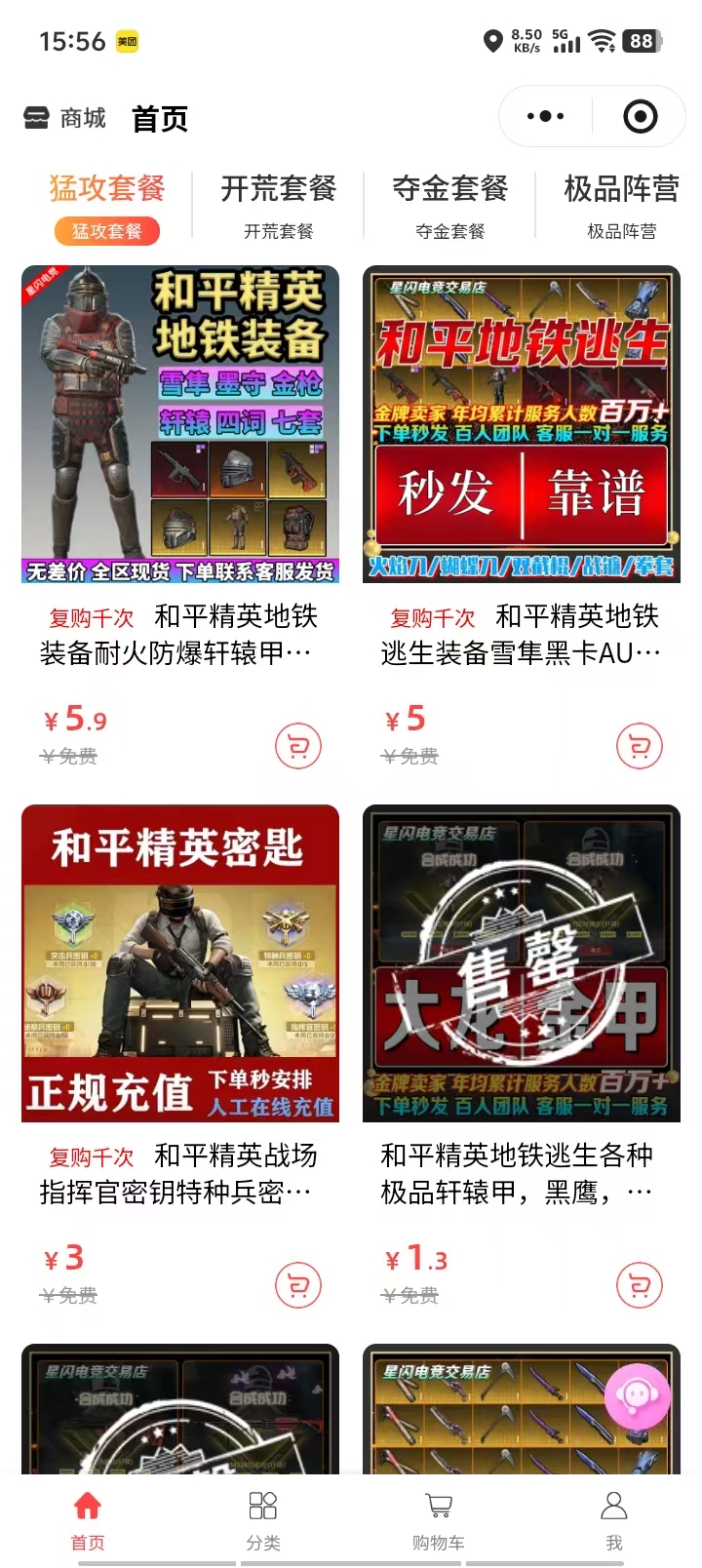Add the ¥5.9 地铁装备 item to cart
Screen dimensions: 702x1568
[x=298, y=747]
